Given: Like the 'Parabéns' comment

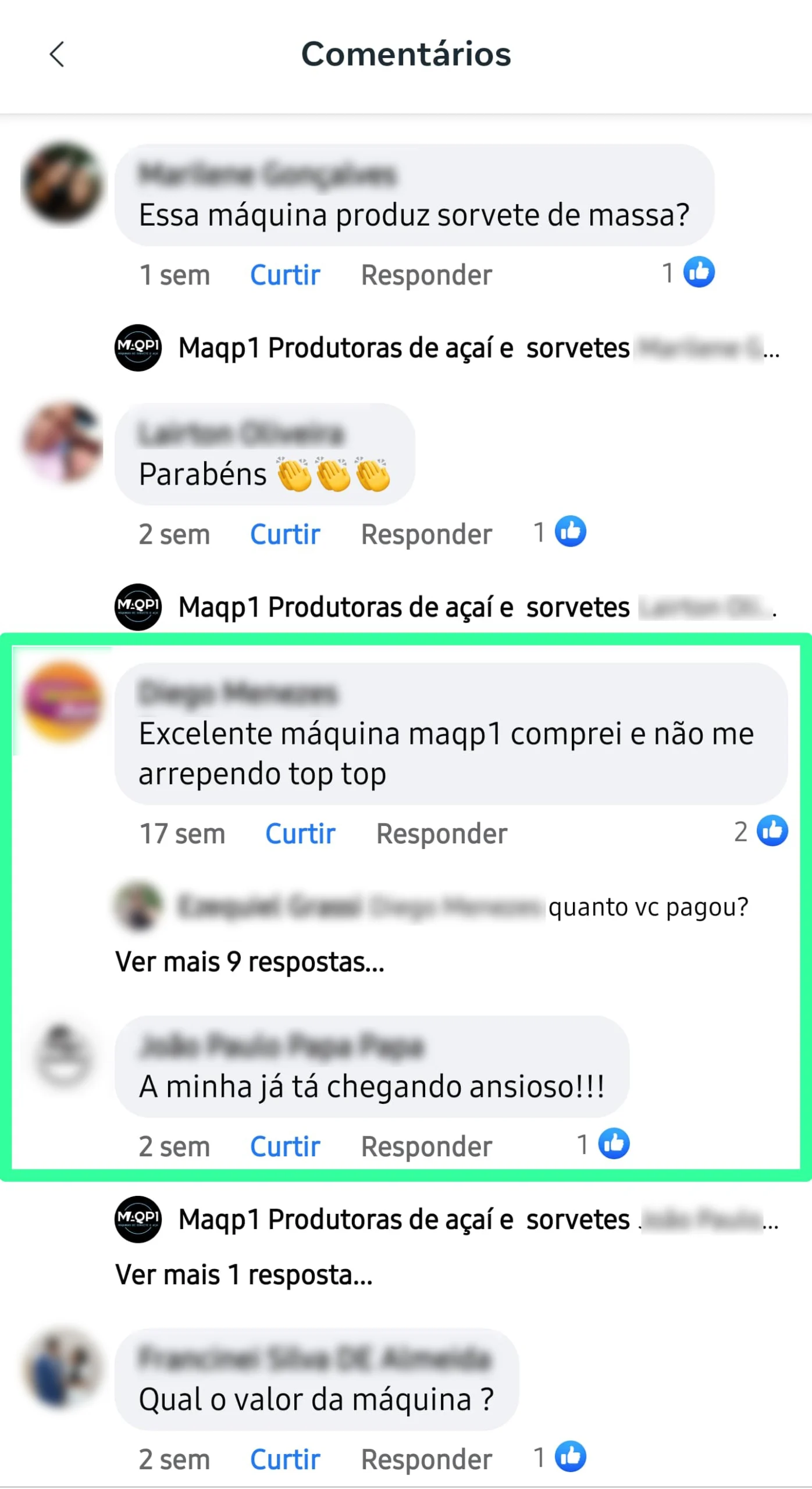Looking at the screenshot, I should (284, 535).
